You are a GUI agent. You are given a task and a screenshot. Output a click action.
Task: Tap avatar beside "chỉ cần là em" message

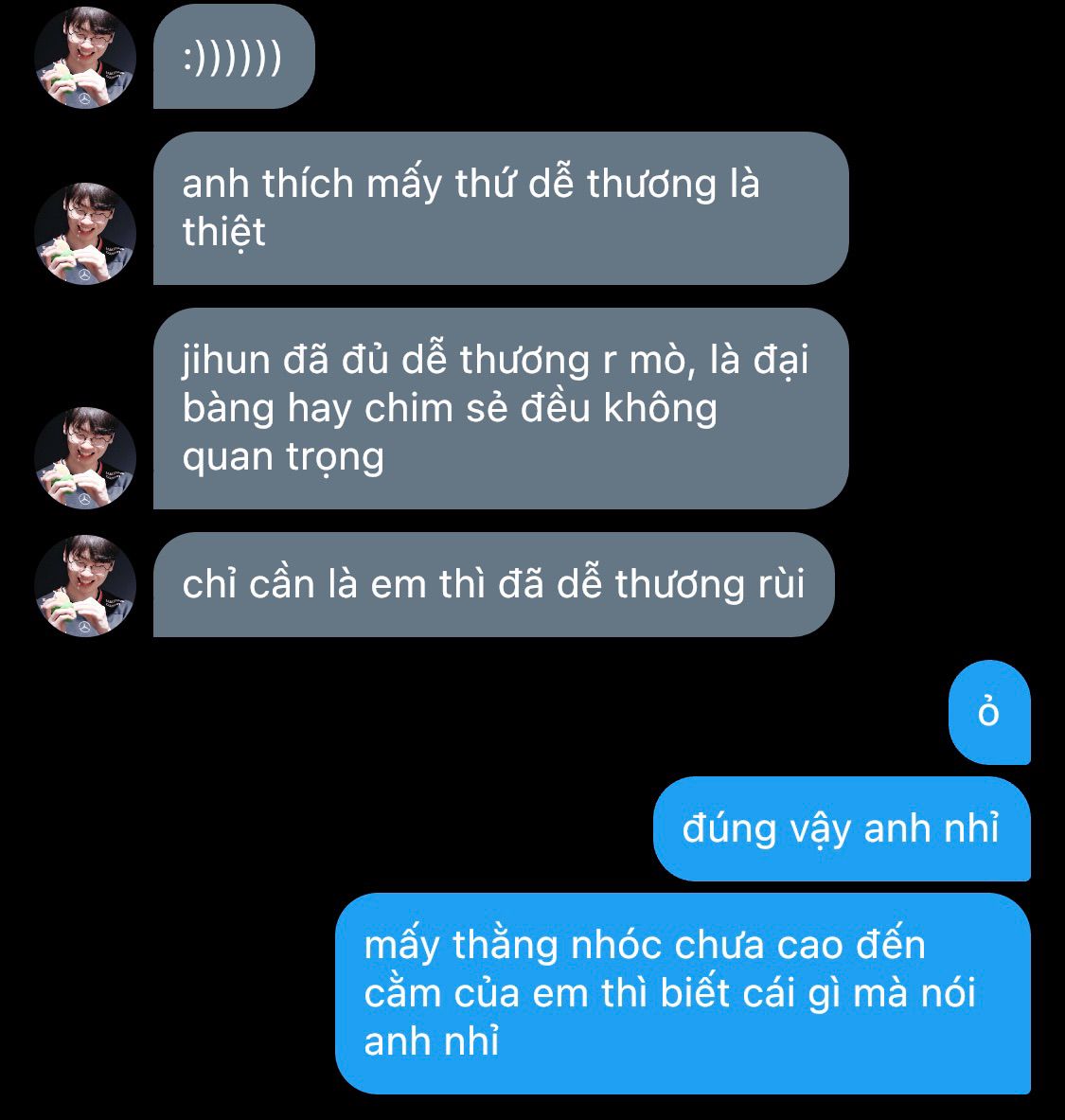coord(85,585)
